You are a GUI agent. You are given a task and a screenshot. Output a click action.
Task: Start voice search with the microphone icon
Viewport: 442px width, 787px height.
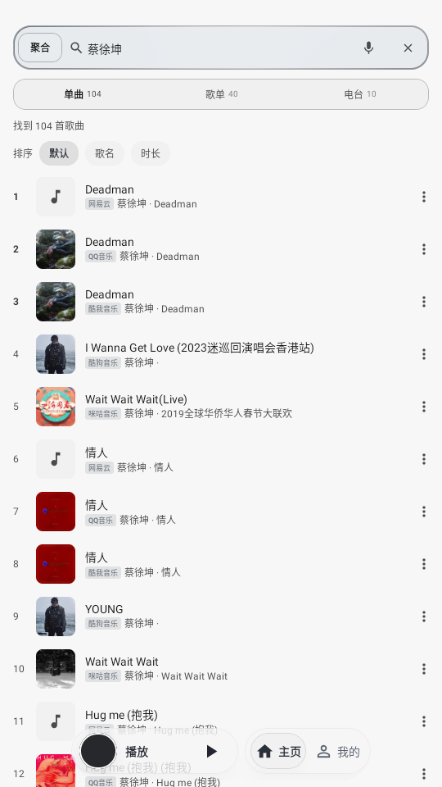point(368,48)
